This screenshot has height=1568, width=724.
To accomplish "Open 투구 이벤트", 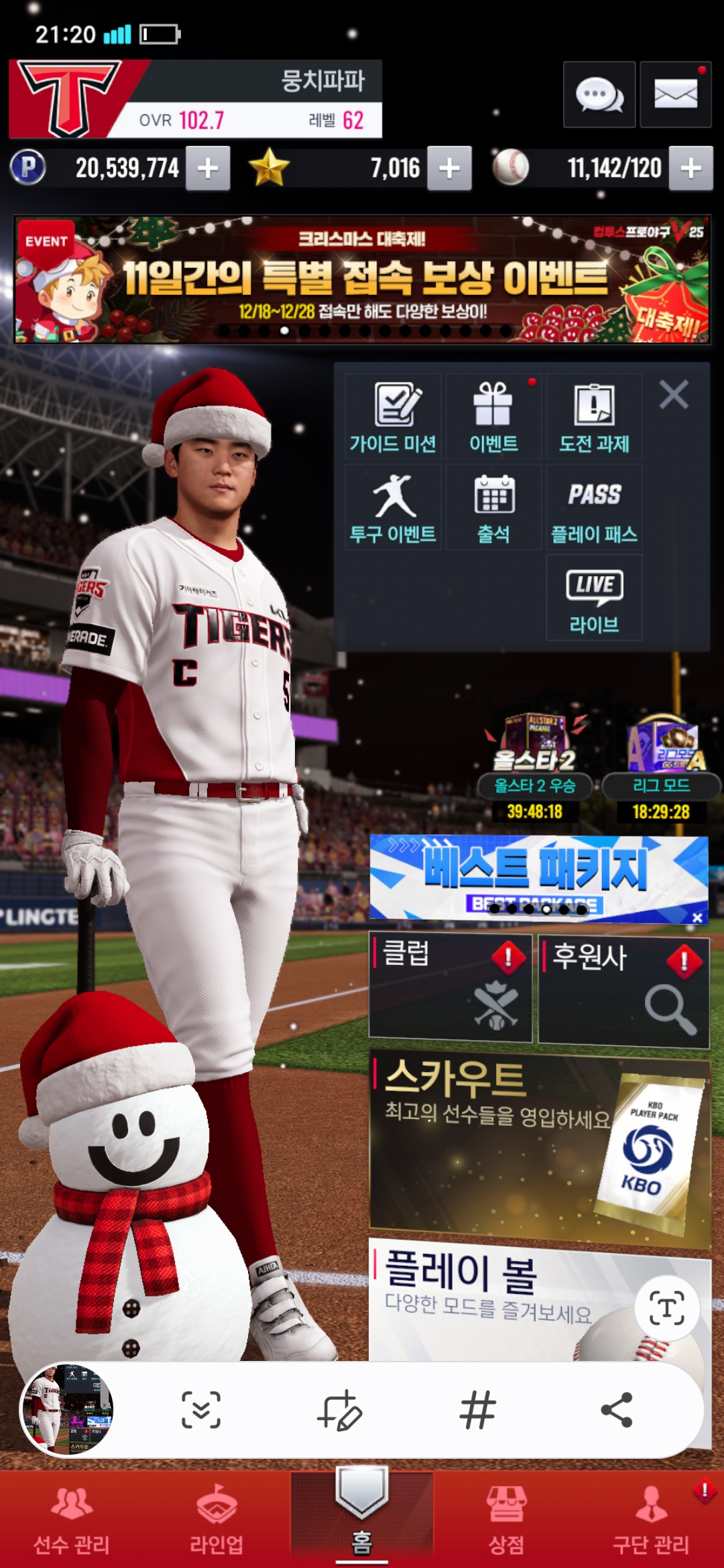I will [394, 507].
